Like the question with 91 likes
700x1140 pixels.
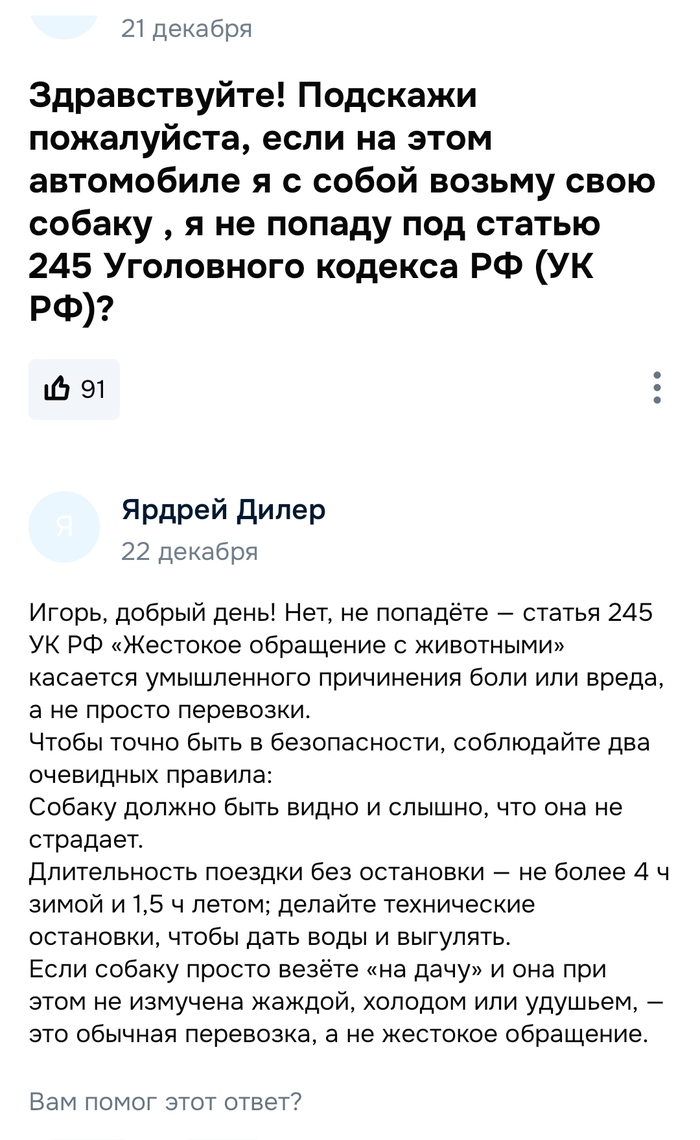pyautogui.click(x=73, y=389)
